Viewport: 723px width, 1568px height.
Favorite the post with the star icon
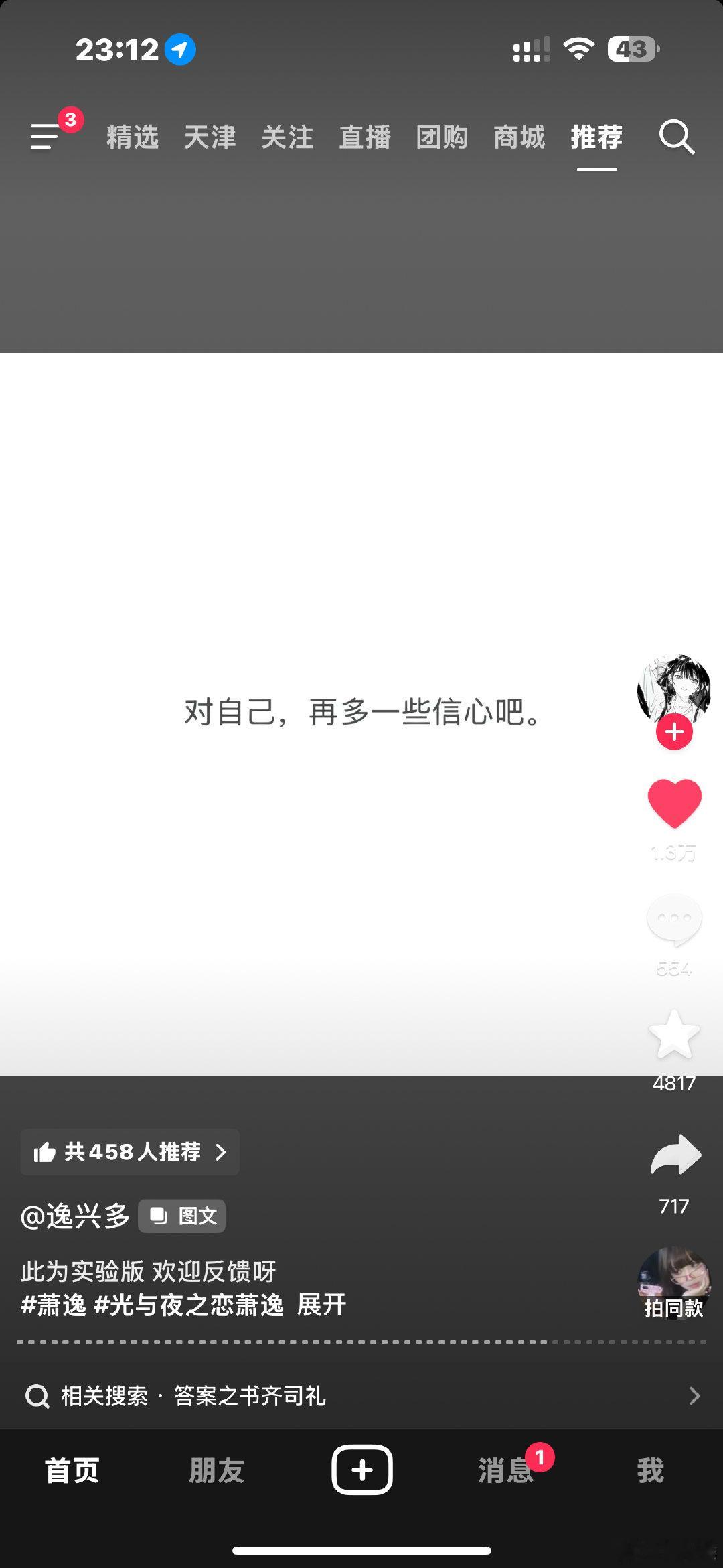(x=674, y=1035)
